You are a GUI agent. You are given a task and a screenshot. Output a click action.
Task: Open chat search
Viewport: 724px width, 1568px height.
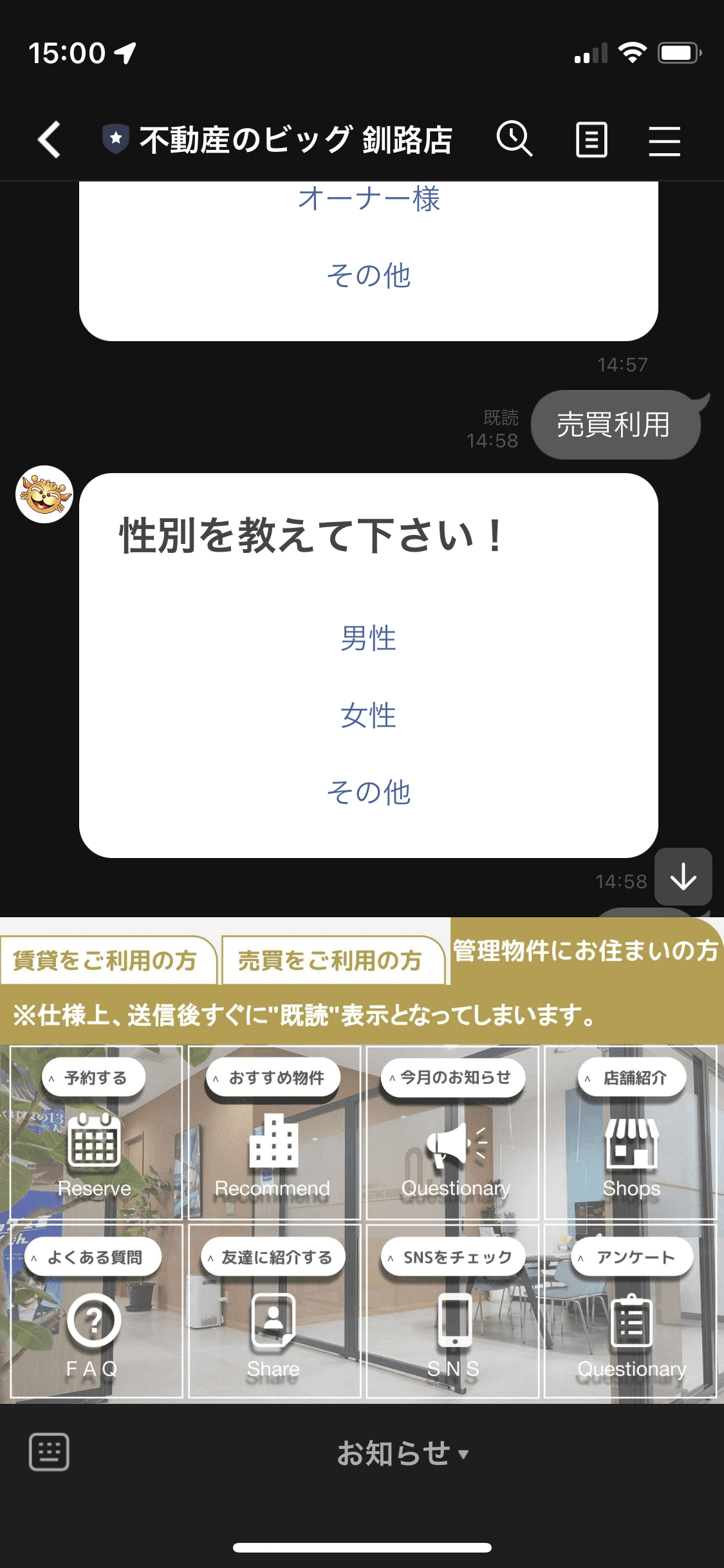tap(514, 139)
